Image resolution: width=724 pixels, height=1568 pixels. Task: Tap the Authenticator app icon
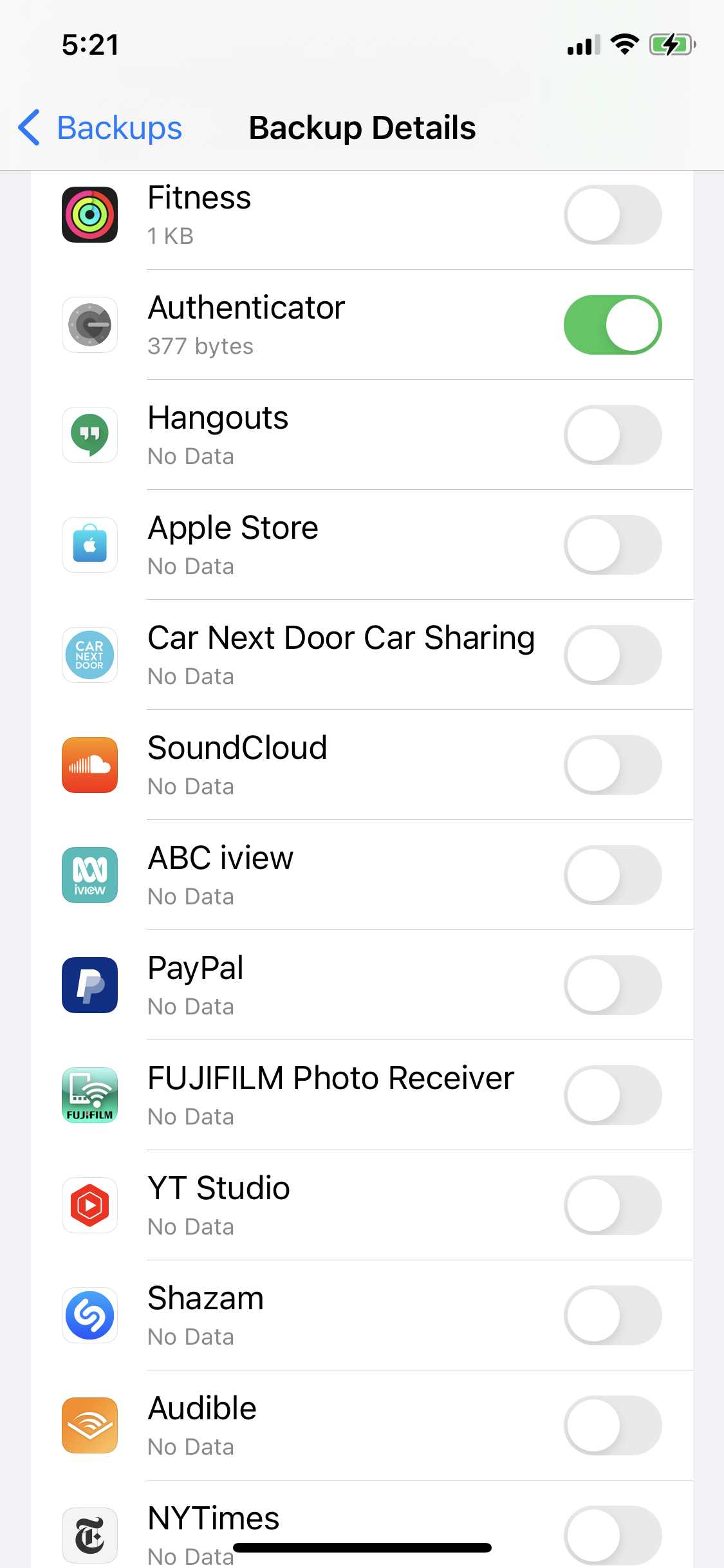click(89, 324)
